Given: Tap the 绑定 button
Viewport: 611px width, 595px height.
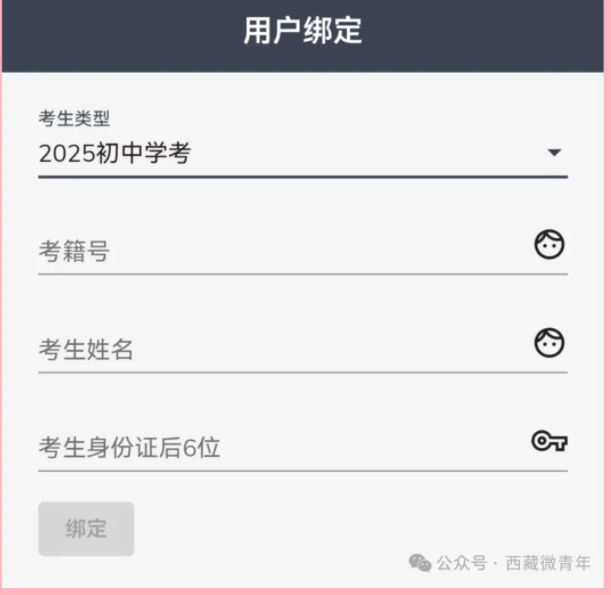Looking at the screenshot, I should [86, 529].
